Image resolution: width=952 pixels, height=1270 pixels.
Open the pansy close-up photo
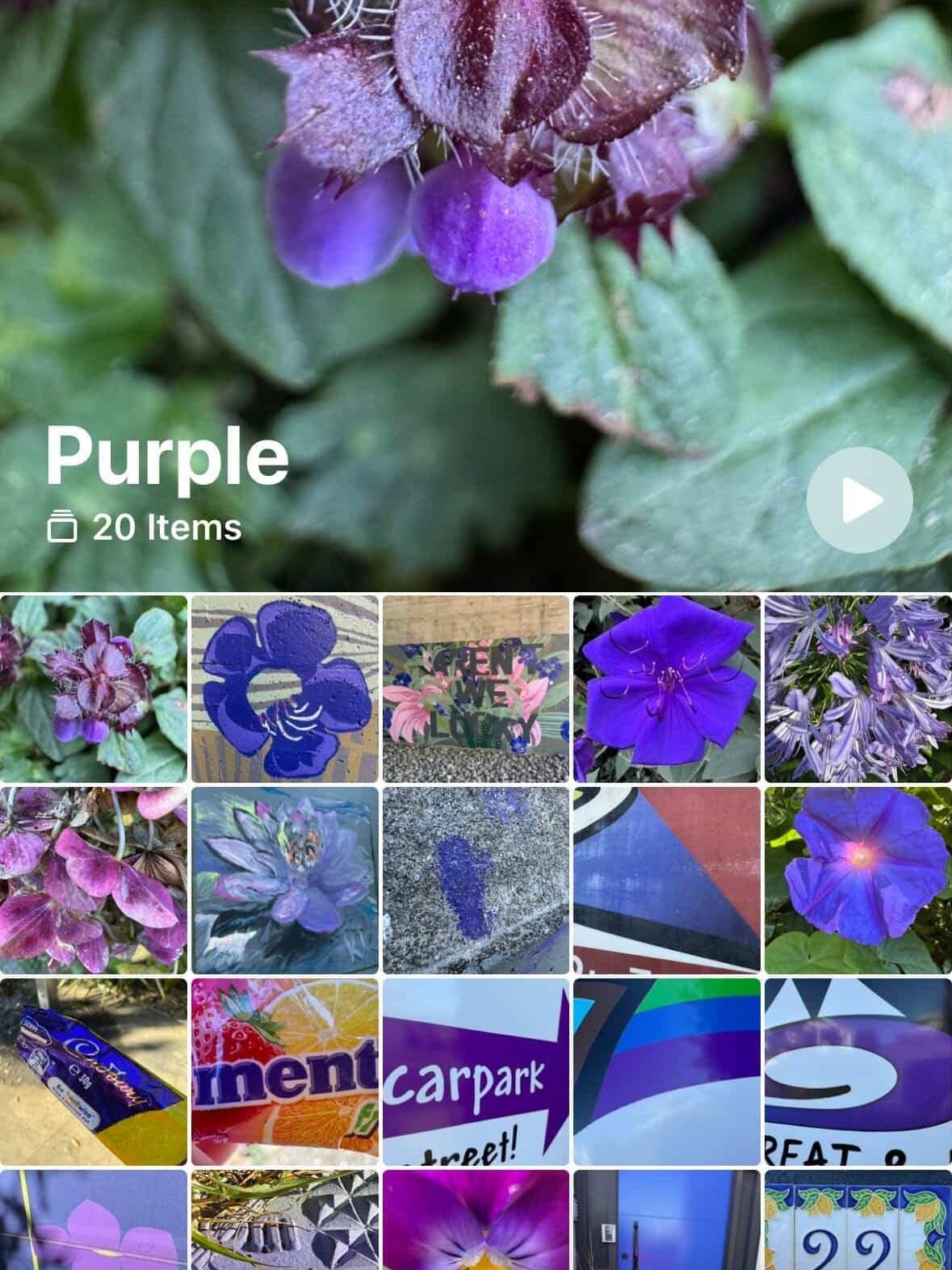tap(476, 1220)
